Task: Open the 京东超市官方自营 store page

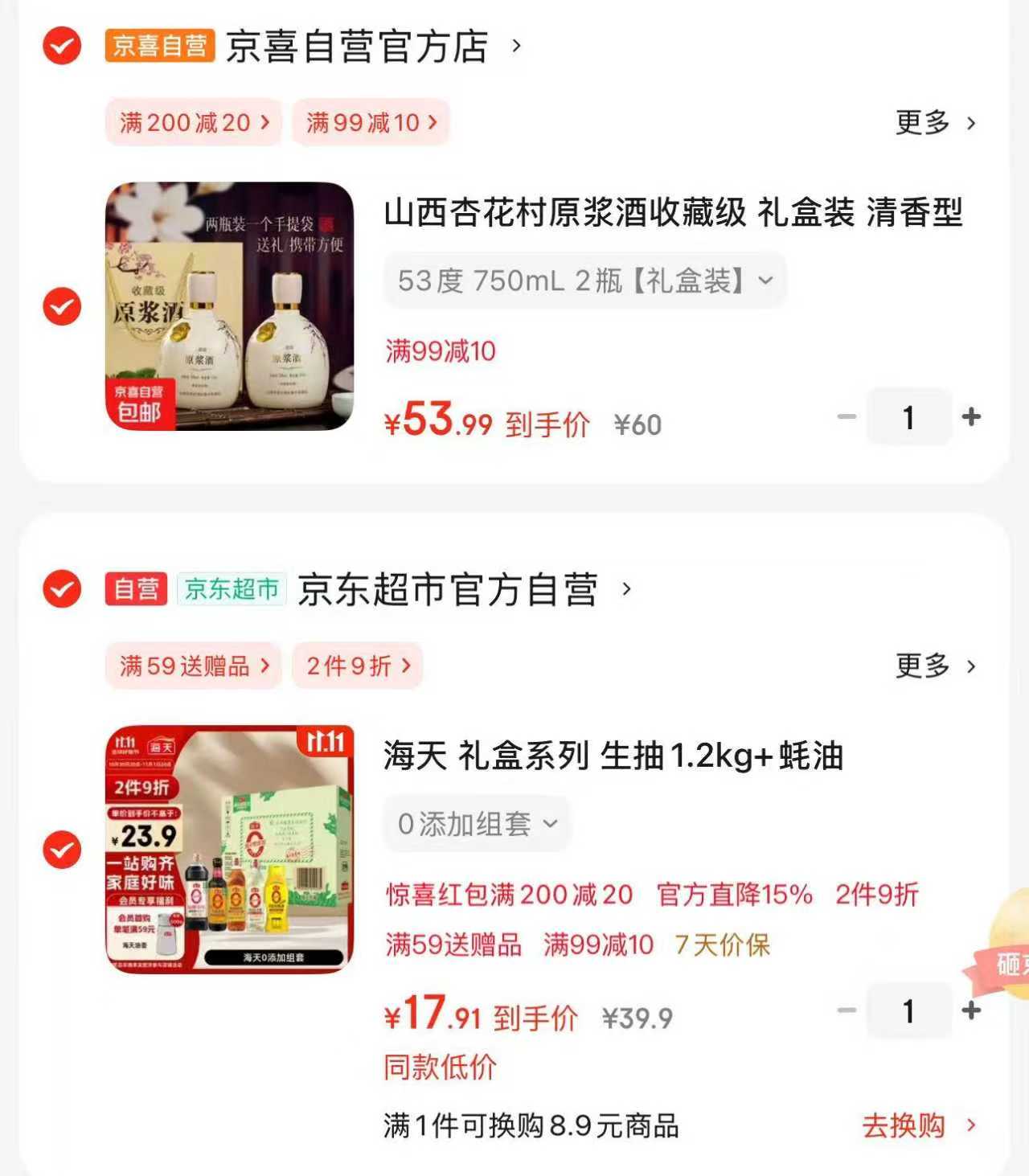Action: point(447,589)
